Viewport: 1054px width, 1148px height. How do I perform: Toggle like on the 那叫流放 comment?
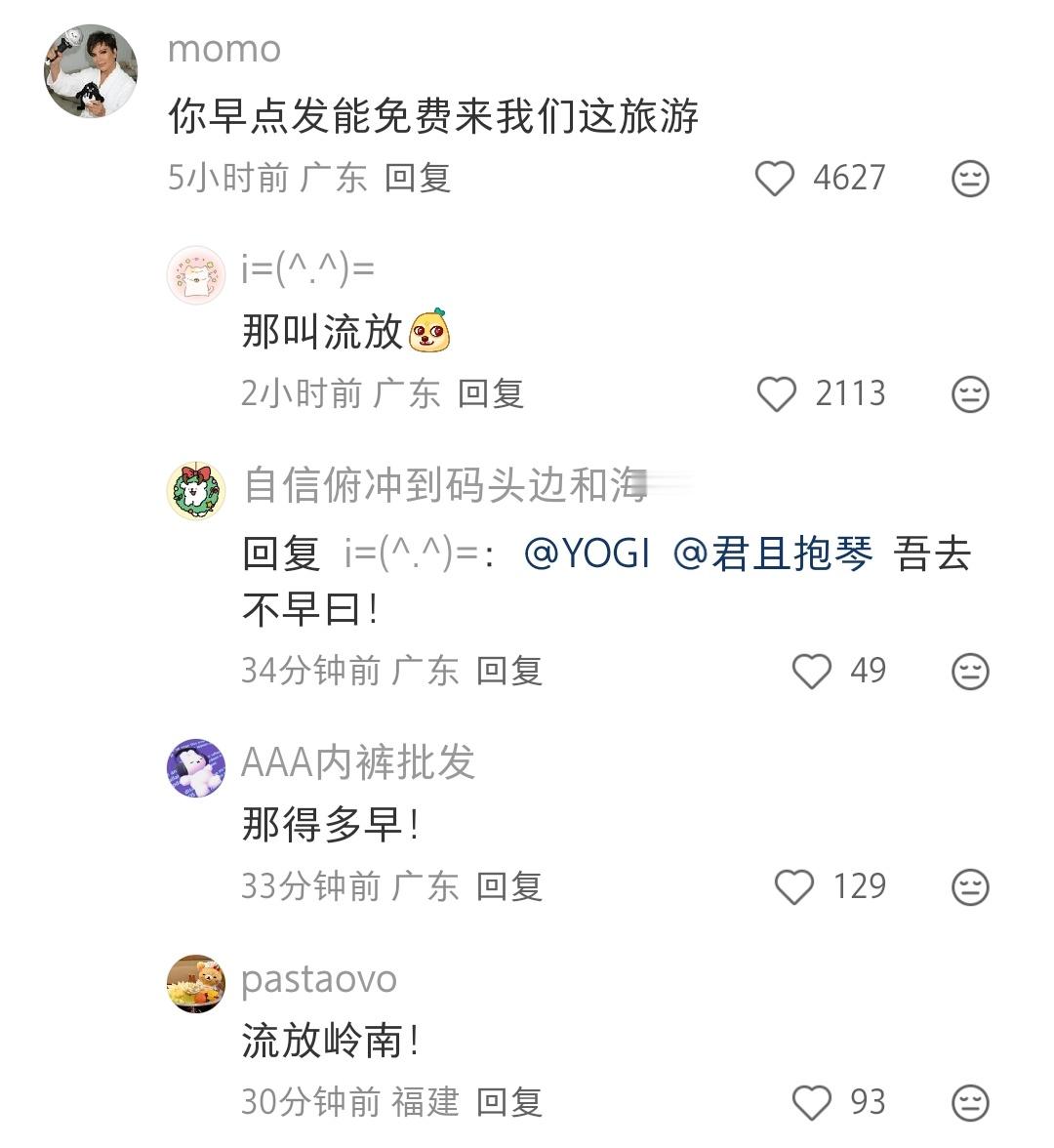[x=778, y=395]
